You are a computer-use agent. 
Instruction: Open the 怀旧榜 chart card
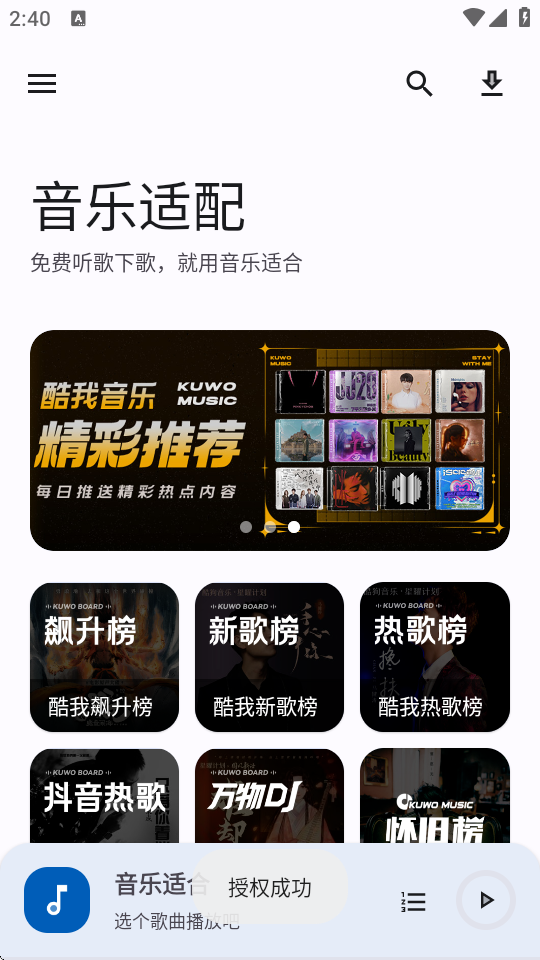(x=435, y=796)
